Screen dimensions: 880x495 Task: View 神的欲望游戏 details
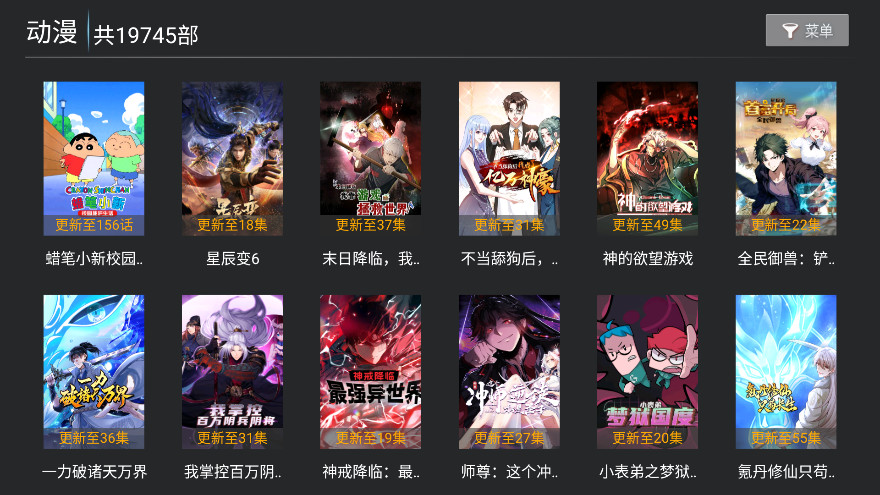coord(647,158)
